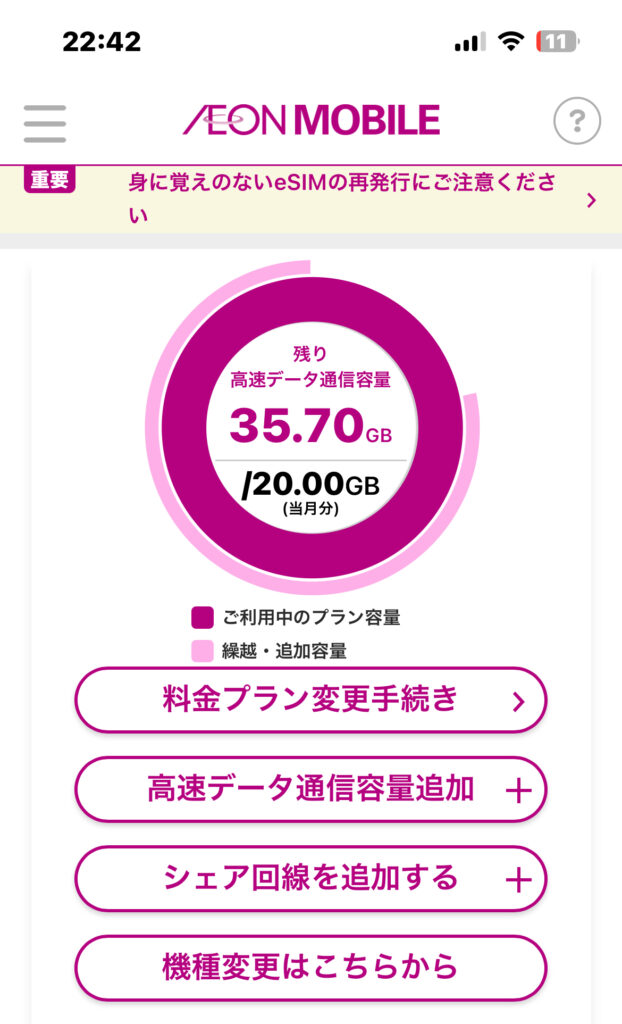The width and height of the screenshot is (622, 1024).
Task: Tap 料金プラン変更手続き button
Action: 311,700
